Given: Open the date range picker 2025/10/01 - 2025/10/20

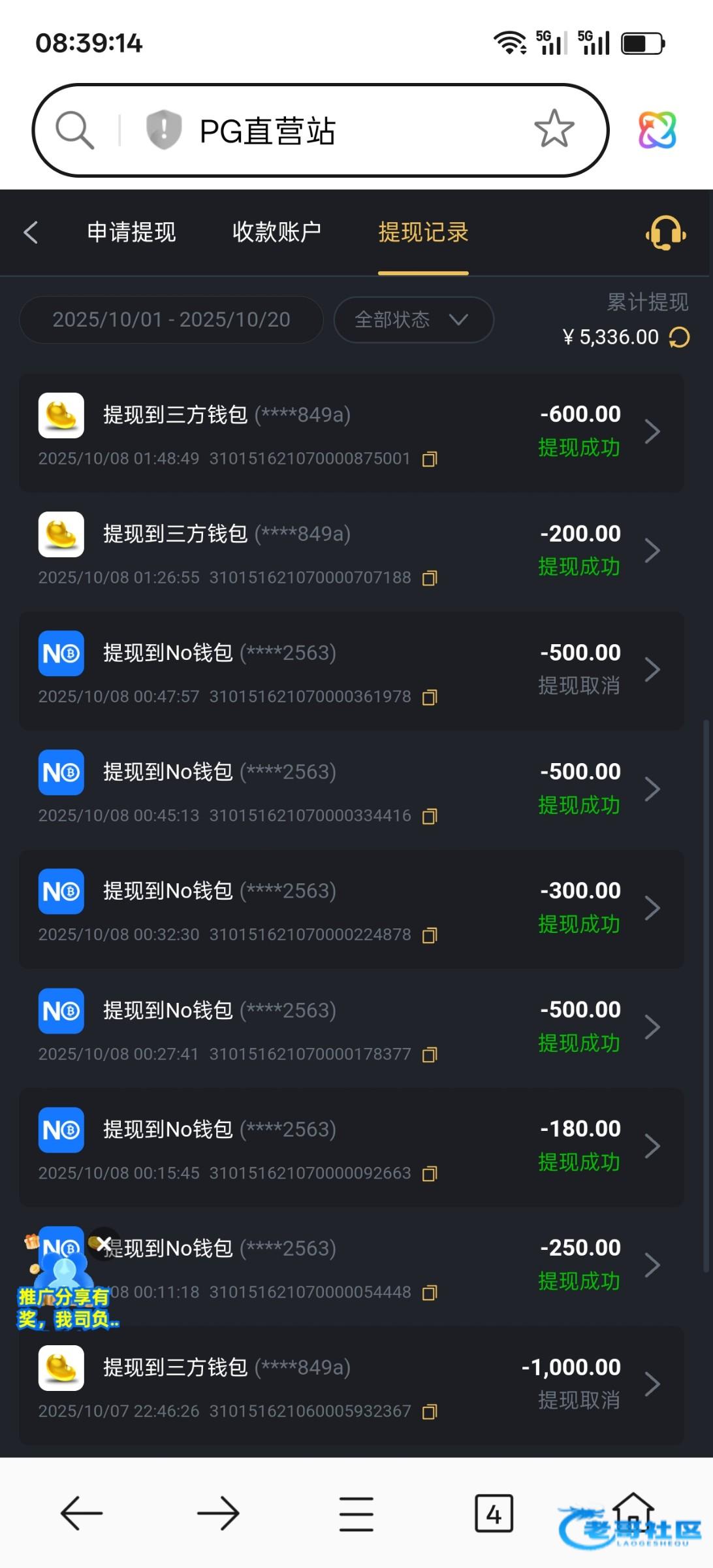Looking at the screenshot, I should (171, 319).
